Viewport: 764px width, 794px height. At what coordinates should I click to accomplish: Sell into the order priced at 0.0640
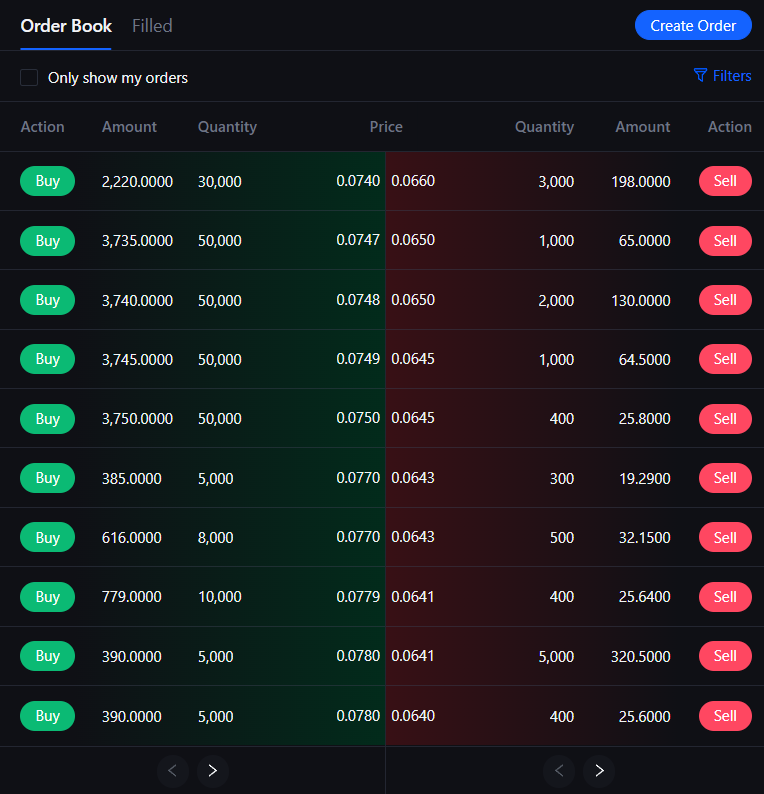tap(725, 716)
